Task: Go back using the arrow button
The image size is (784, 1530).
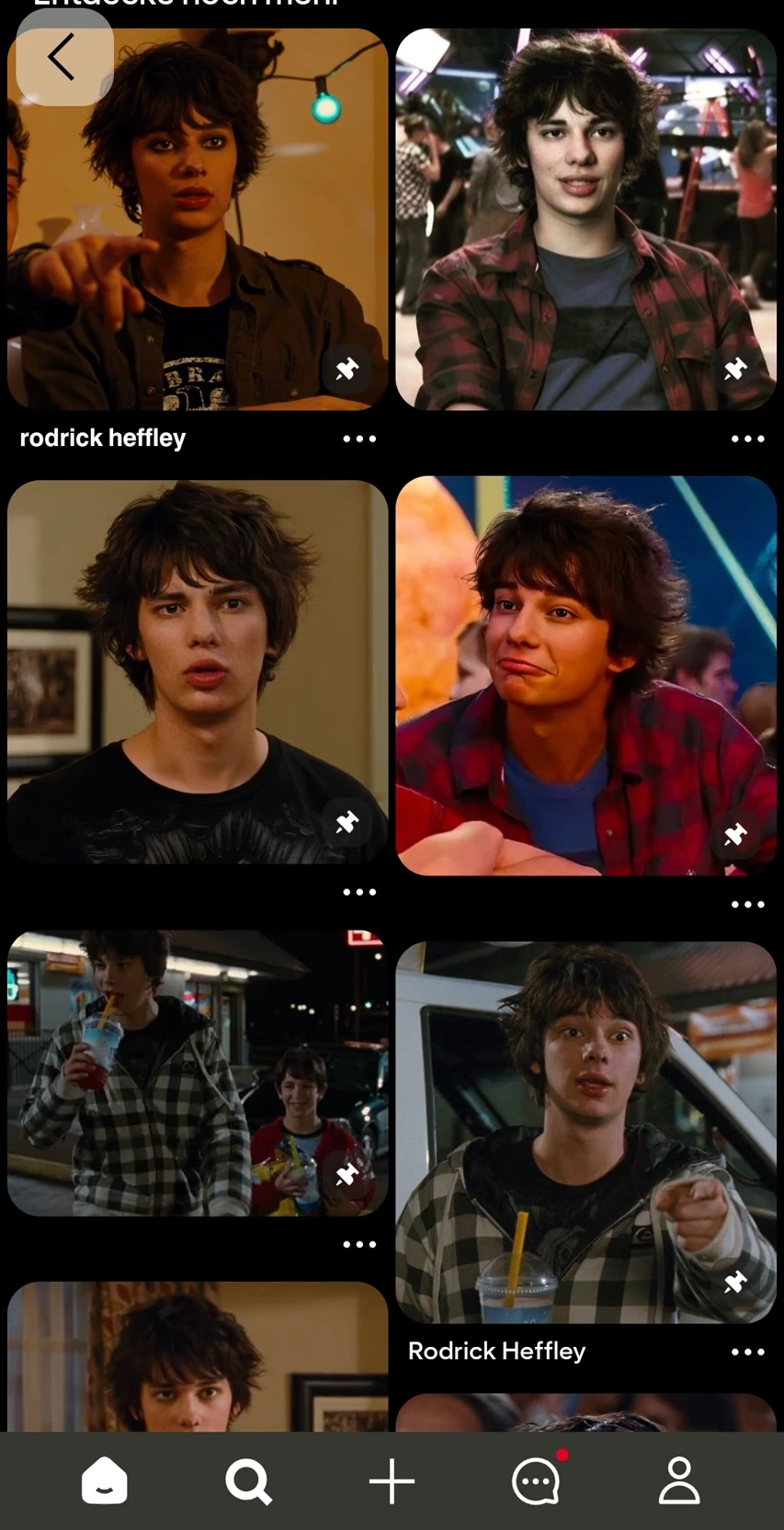Action: coord(62,58)
